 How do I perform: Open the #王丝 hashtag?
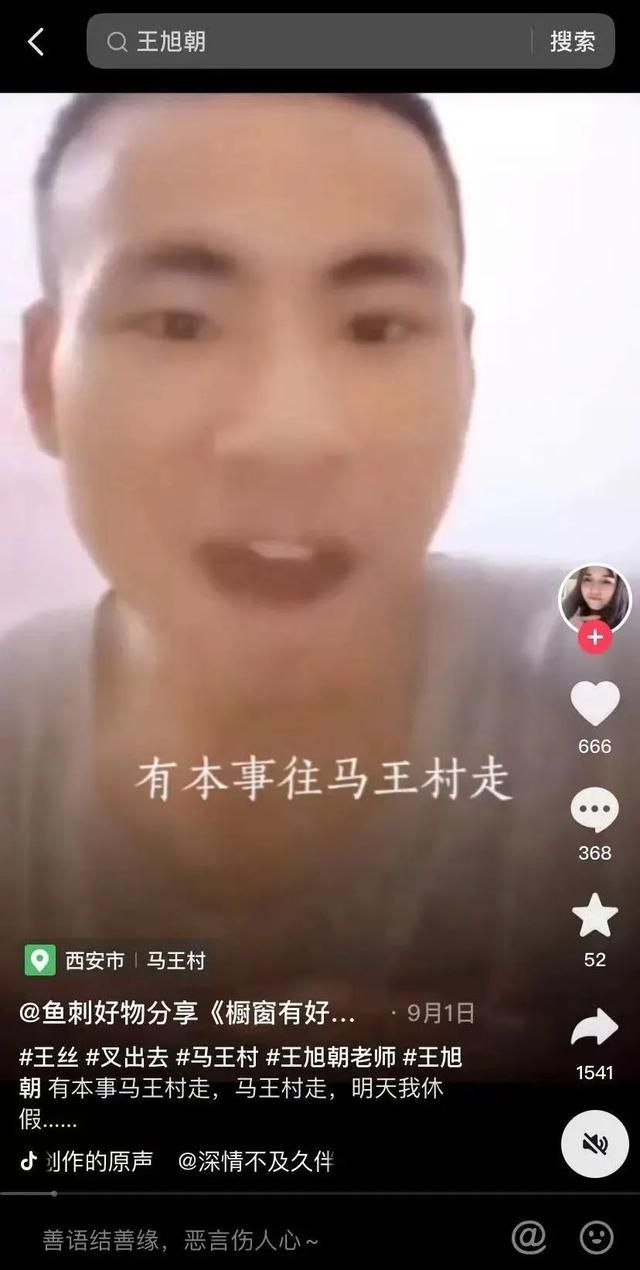48,1057
